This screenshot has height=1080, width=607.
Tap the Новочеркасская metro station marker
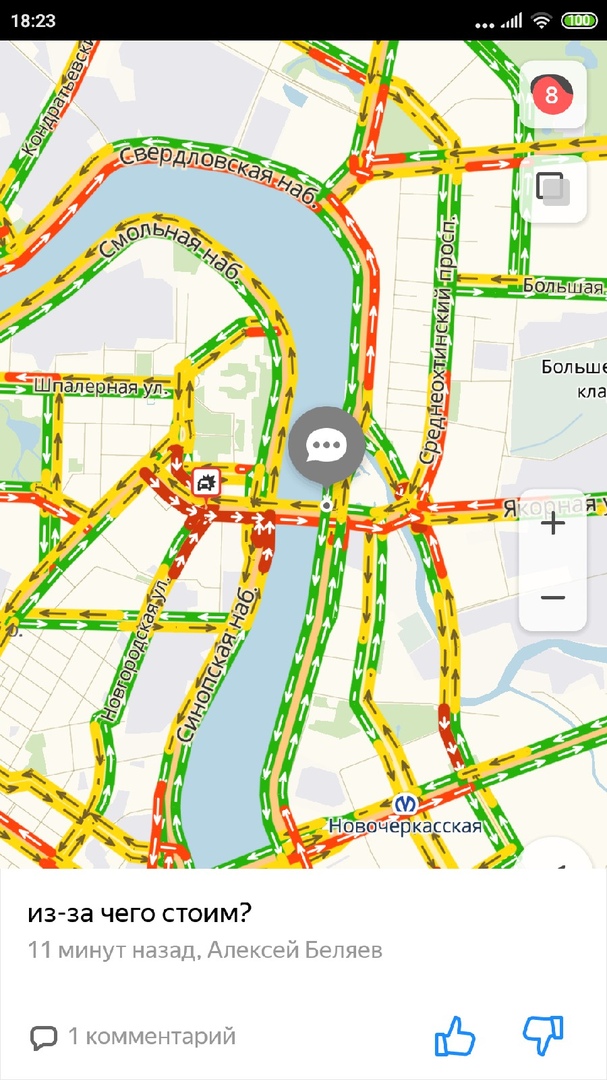[405, 804]
